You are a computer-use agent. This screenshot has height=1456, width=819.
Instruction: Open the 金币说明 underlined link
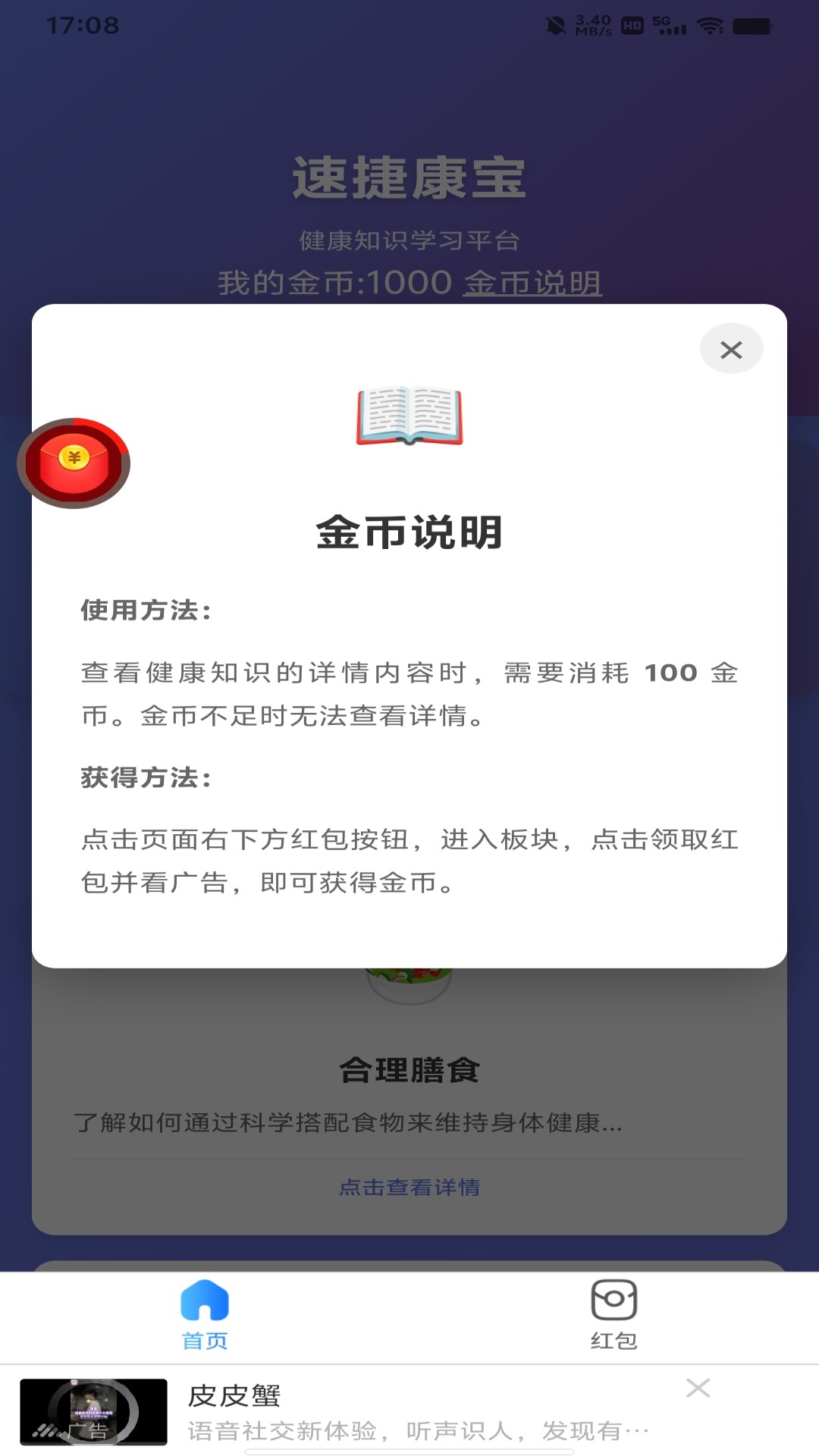(529, 282)
